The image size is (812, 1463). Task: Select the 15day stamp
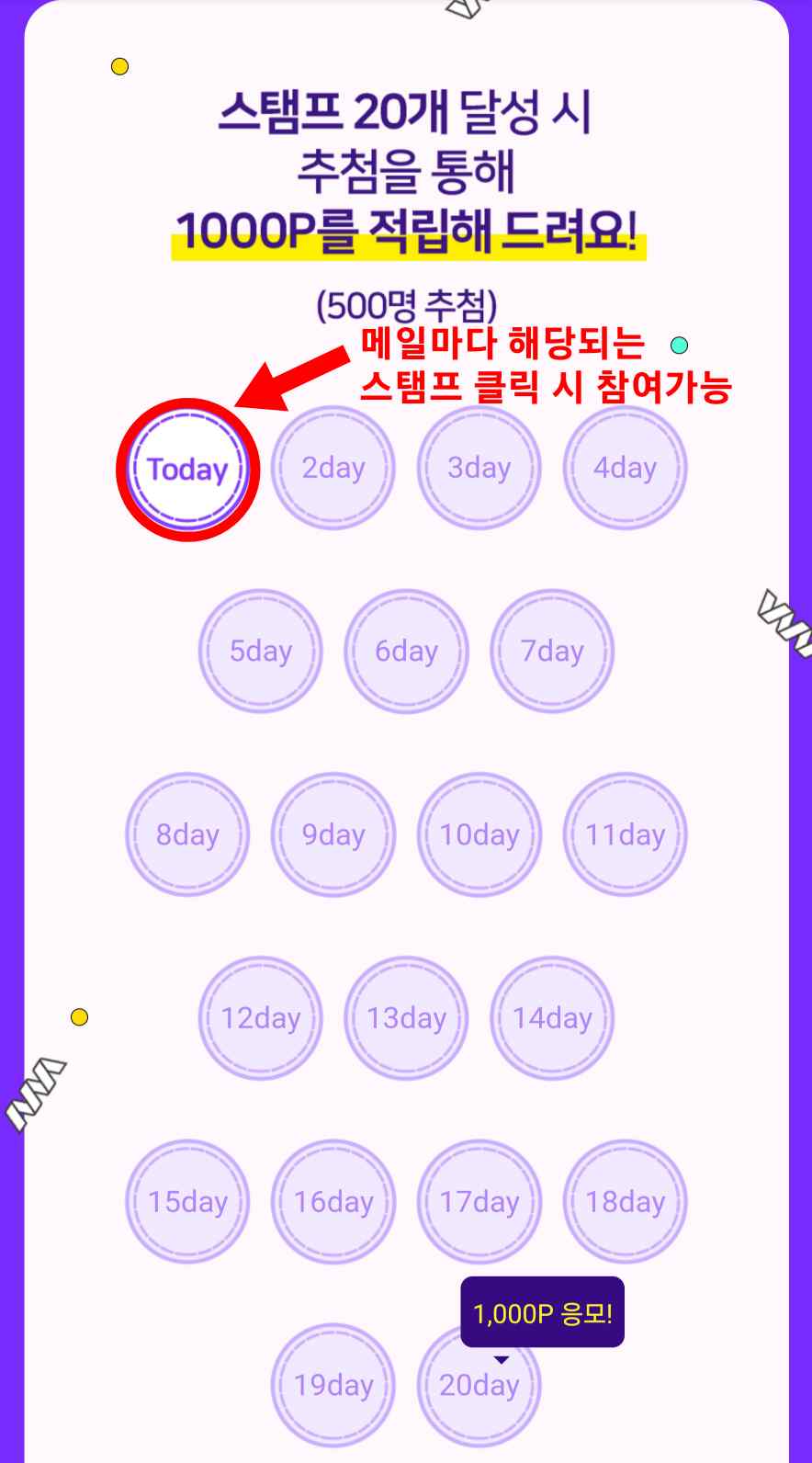[187, 1202]
